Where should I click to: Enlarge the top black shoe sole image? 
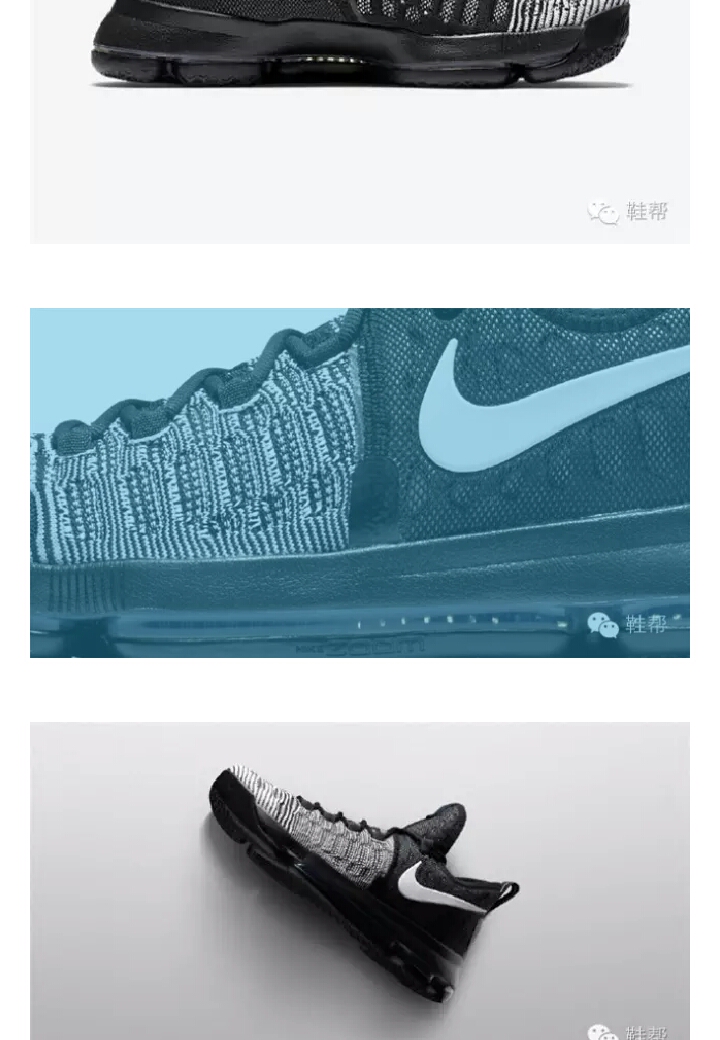coord(360,120)
